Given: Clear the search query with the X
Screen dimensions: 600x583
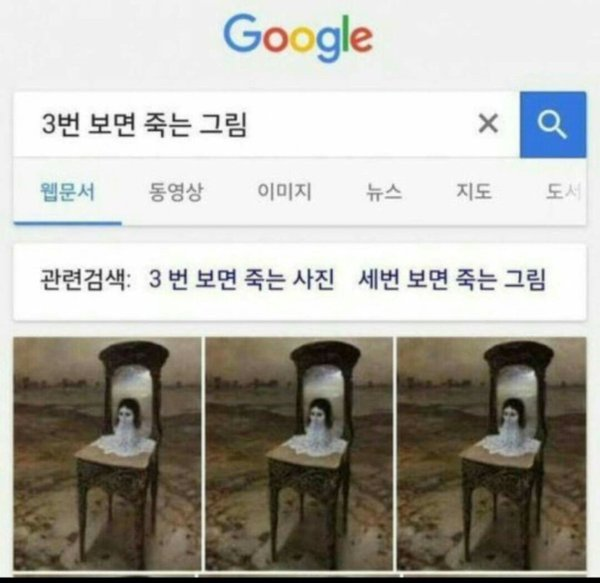Looking at the screenshot, I should pyautogui.click(x=488, y=124).
